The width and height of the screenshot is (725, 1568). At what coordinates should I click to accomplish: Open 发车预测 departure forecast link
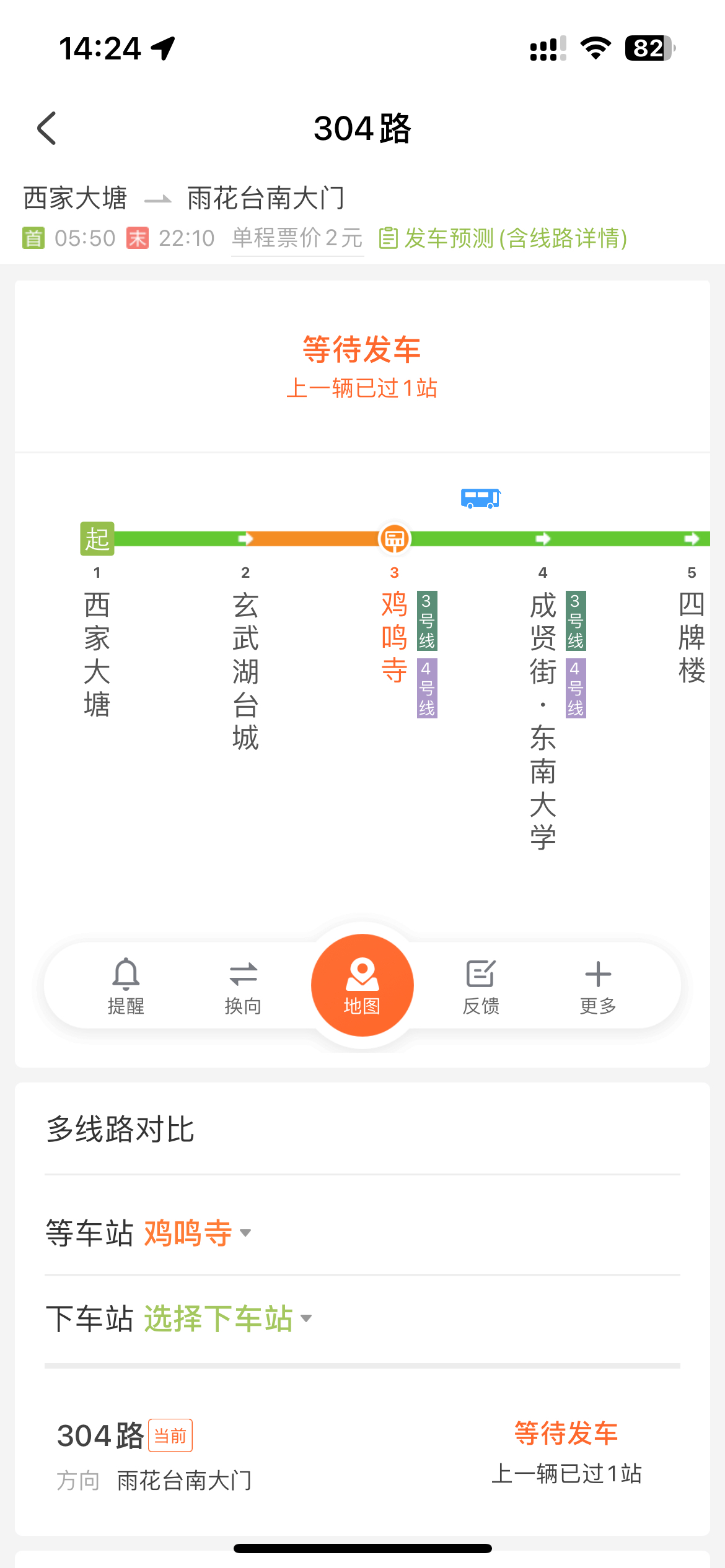(x=503, y=238)
